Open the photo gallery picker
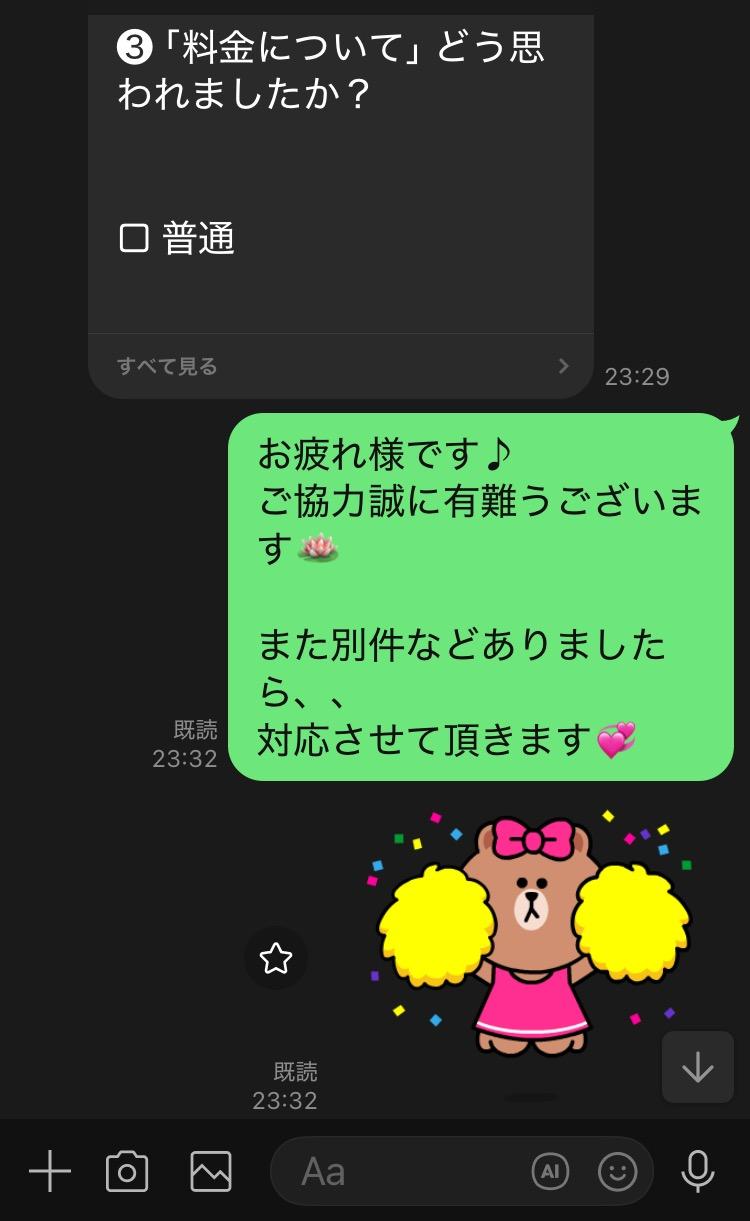 tap(210, 1171)
